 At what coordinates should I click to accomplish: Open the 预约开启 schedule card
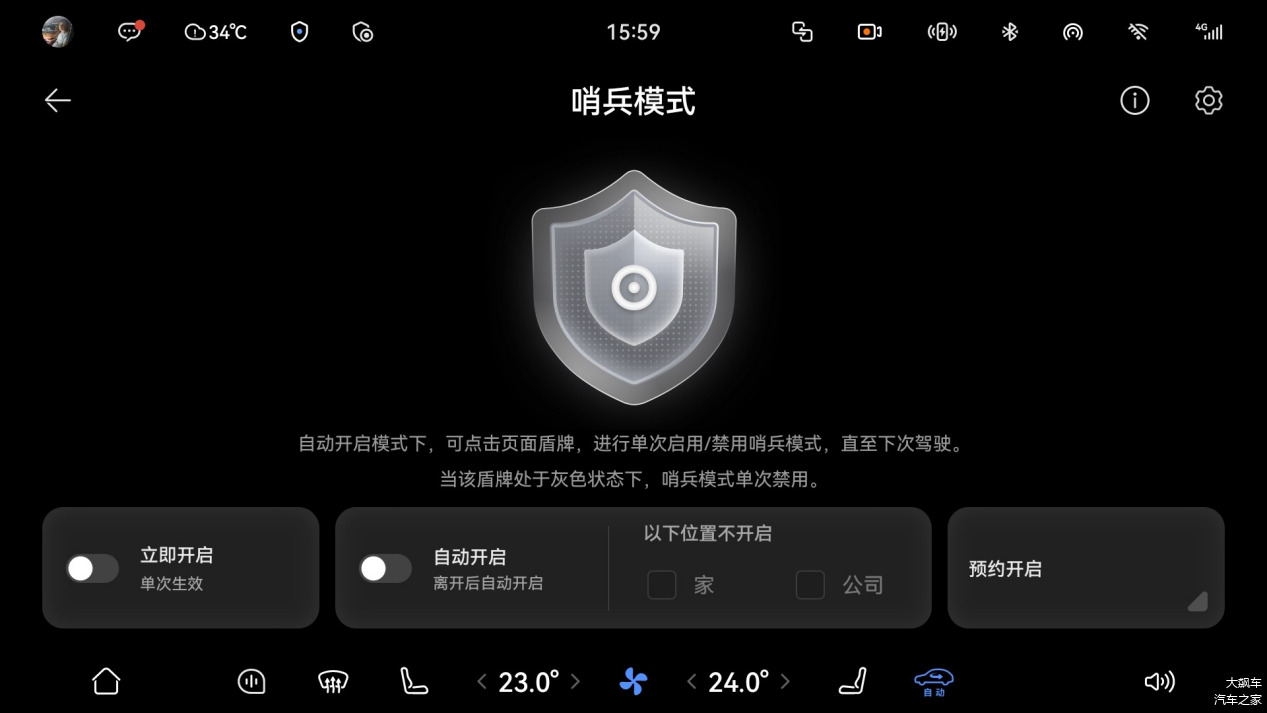(1085, 569)
